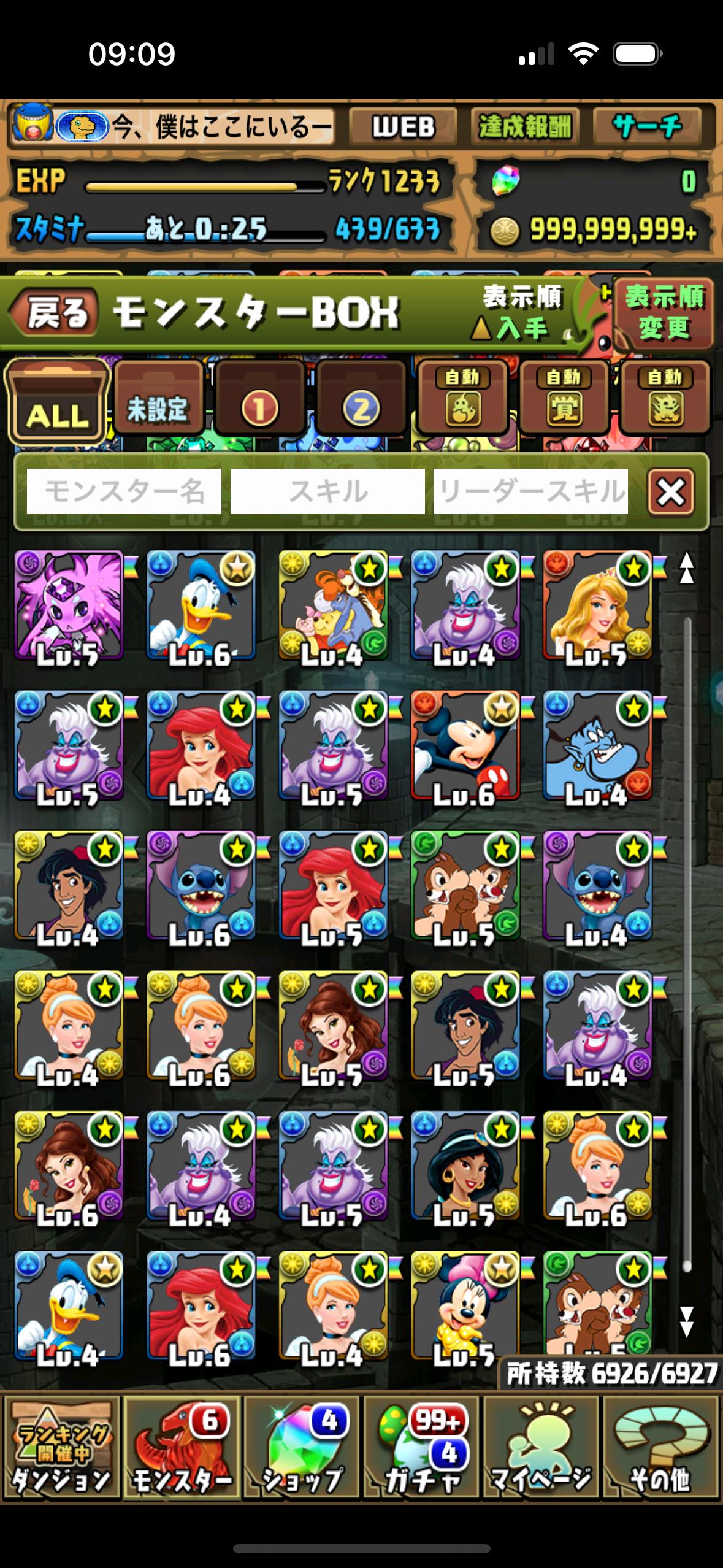Select the Mickey Mouse Lv.6 monster
The width and height of the screenshot is (723, 1568).
click(465, 746)
